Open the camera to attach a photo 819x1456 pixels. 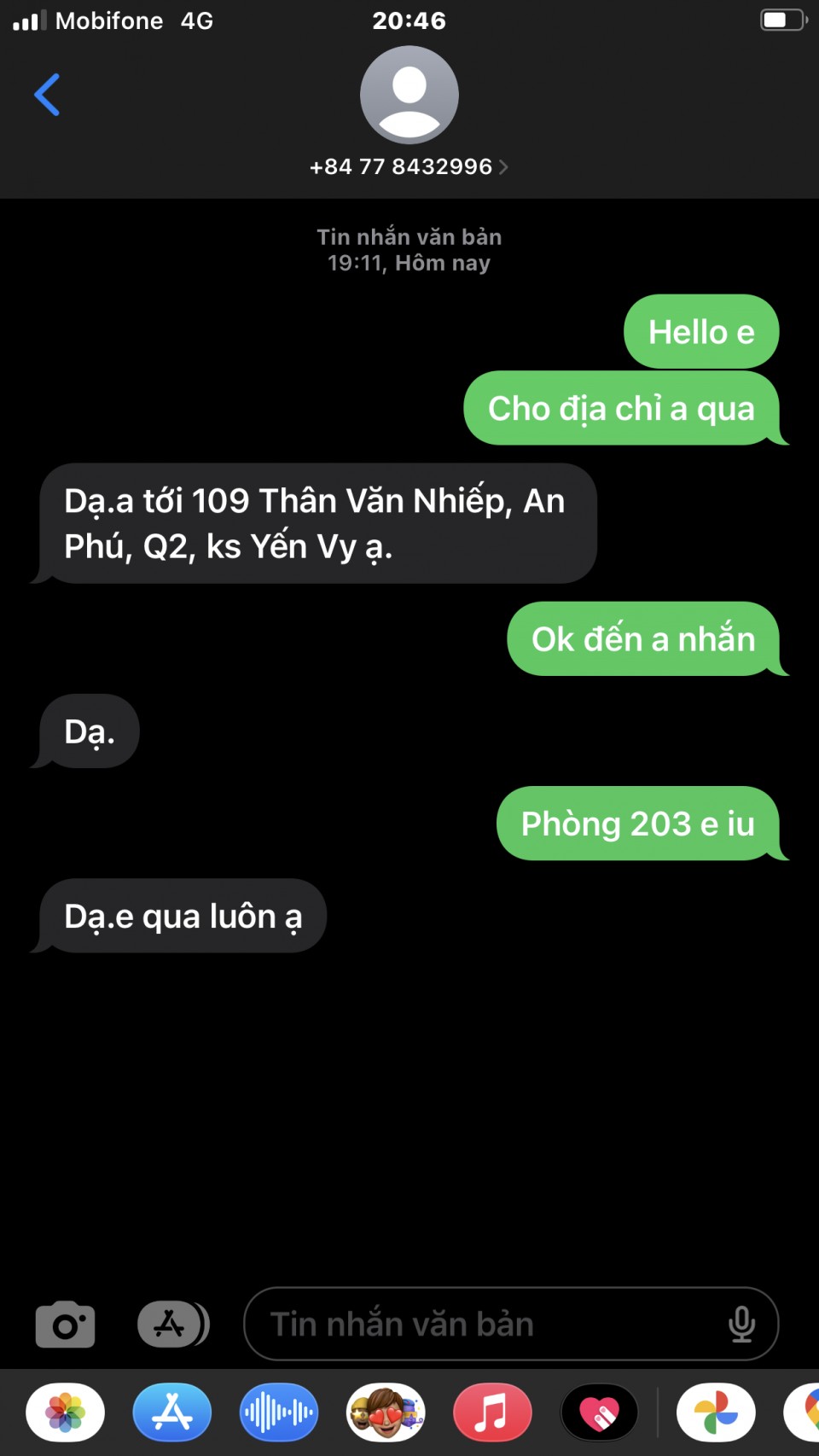point(65,1325)
